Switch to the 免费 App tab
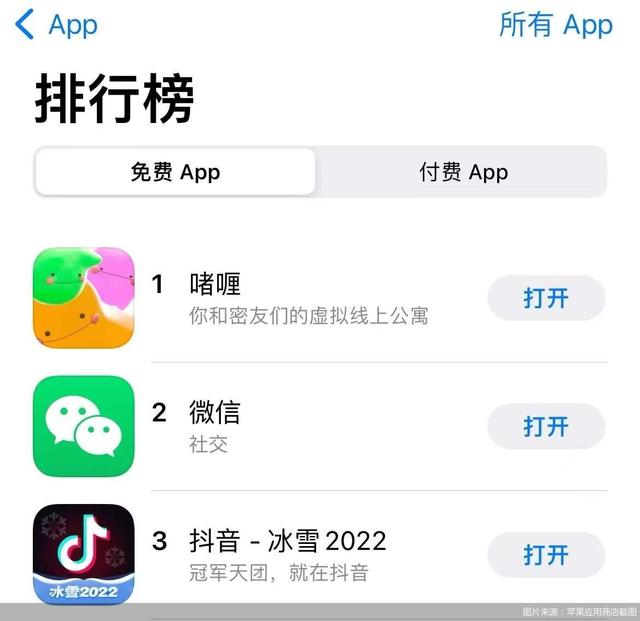The height and width of the screenshot is (621, 640). point(175,172)
